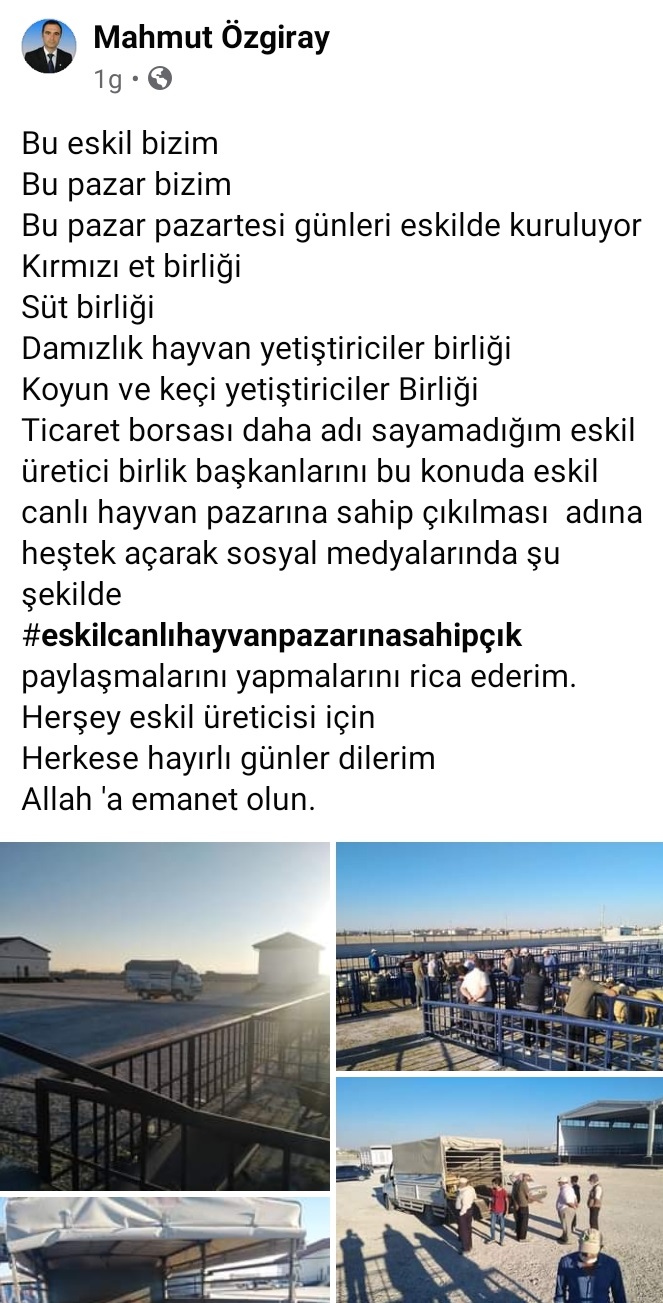Open hashtag #eskilcanlıhayvanpazarınasahipçık
This screenshot has height=1303, width=663.
(x=272, y=635)
